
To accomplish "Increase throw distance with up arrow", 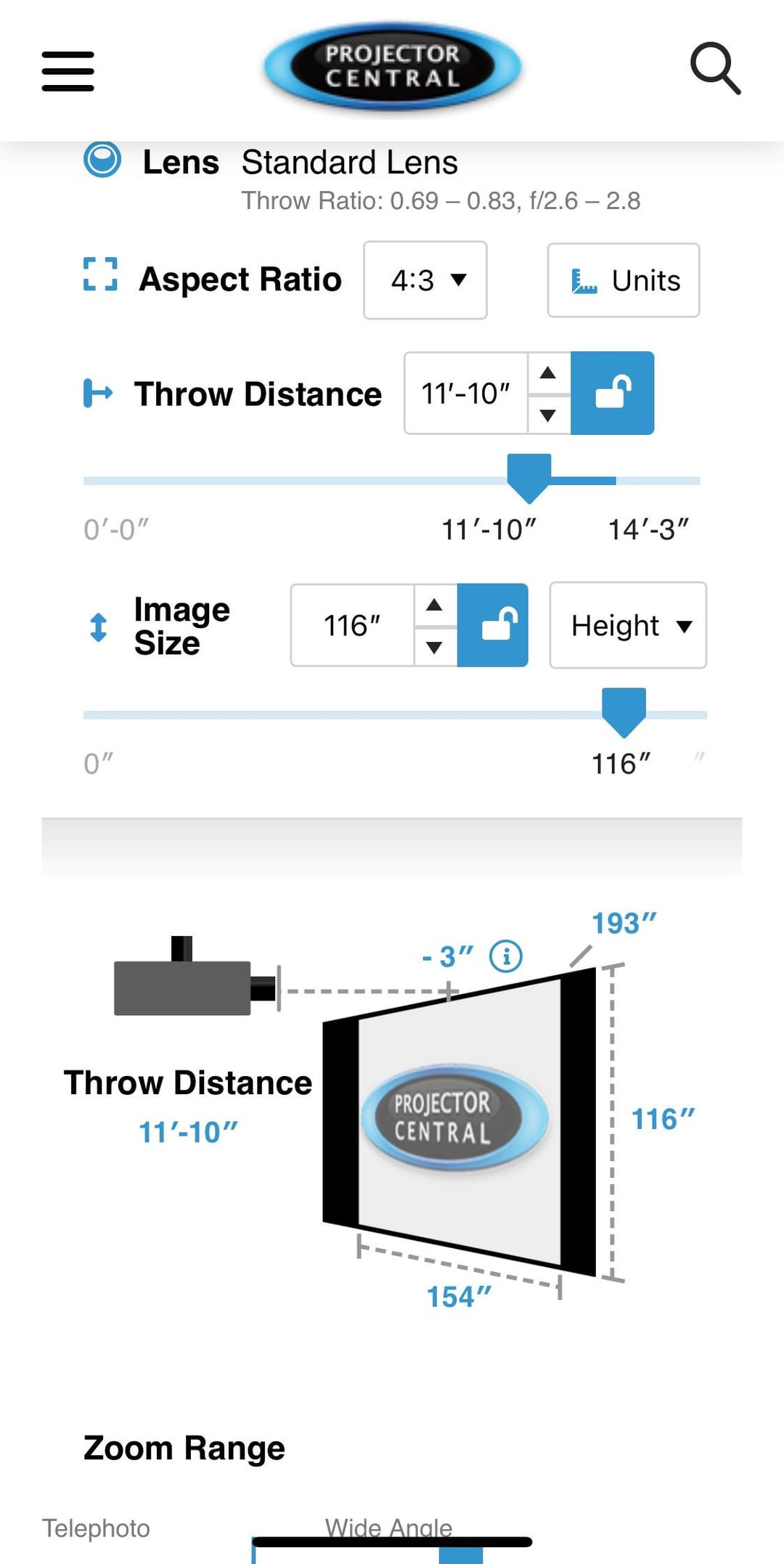I will coord(549,373).
